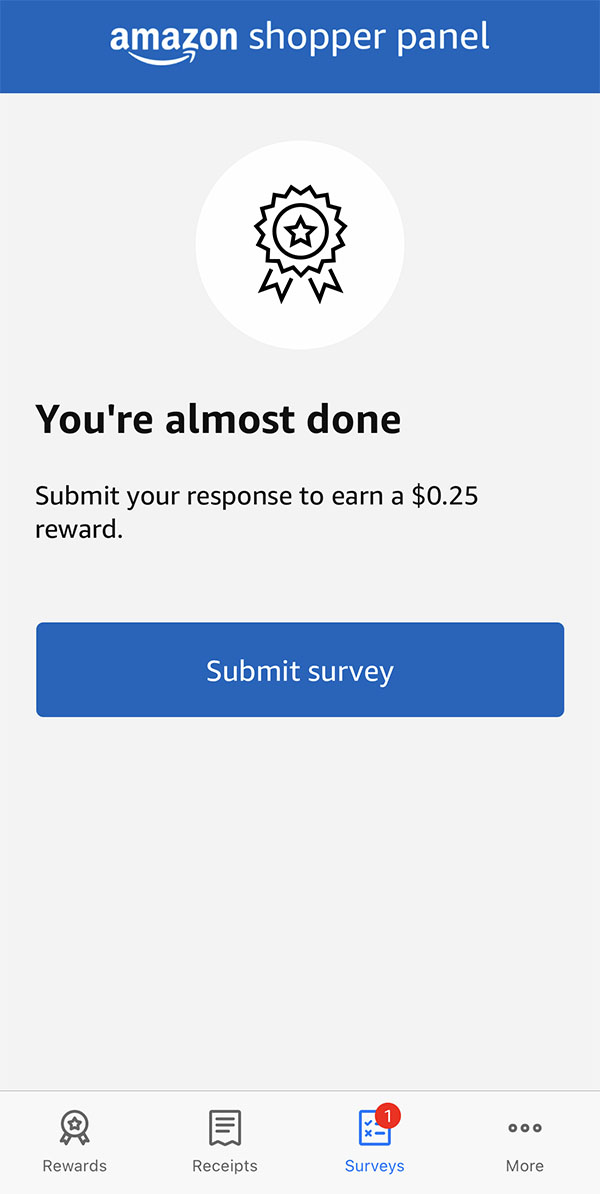Open the Receipts tab

click(225, 1141)
